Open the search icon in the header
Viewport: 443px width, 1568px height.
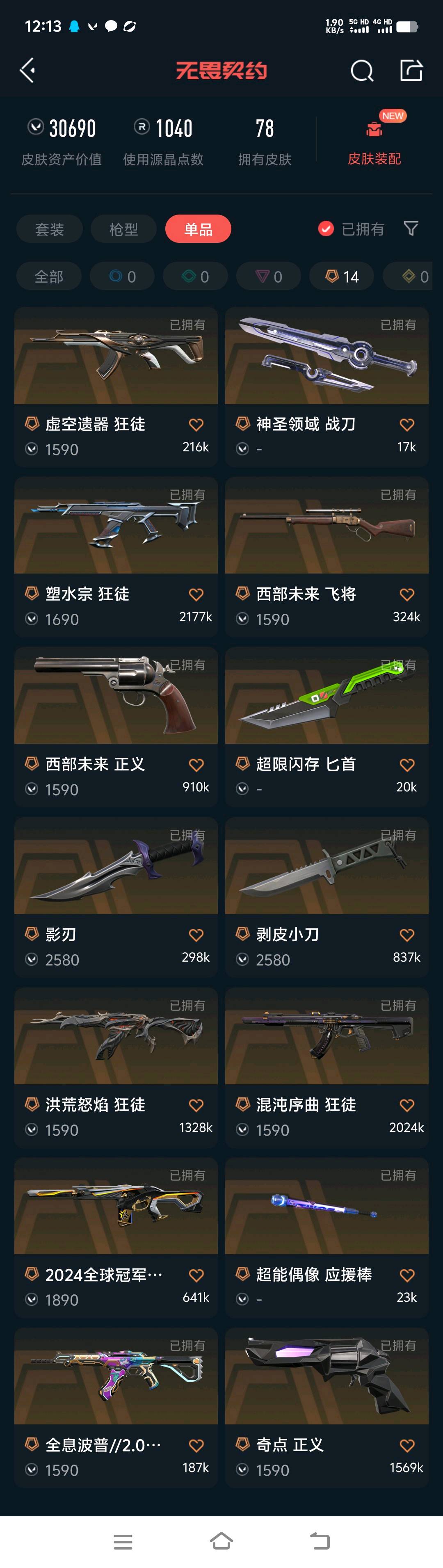pyautogui.click(x=361, y=71)
